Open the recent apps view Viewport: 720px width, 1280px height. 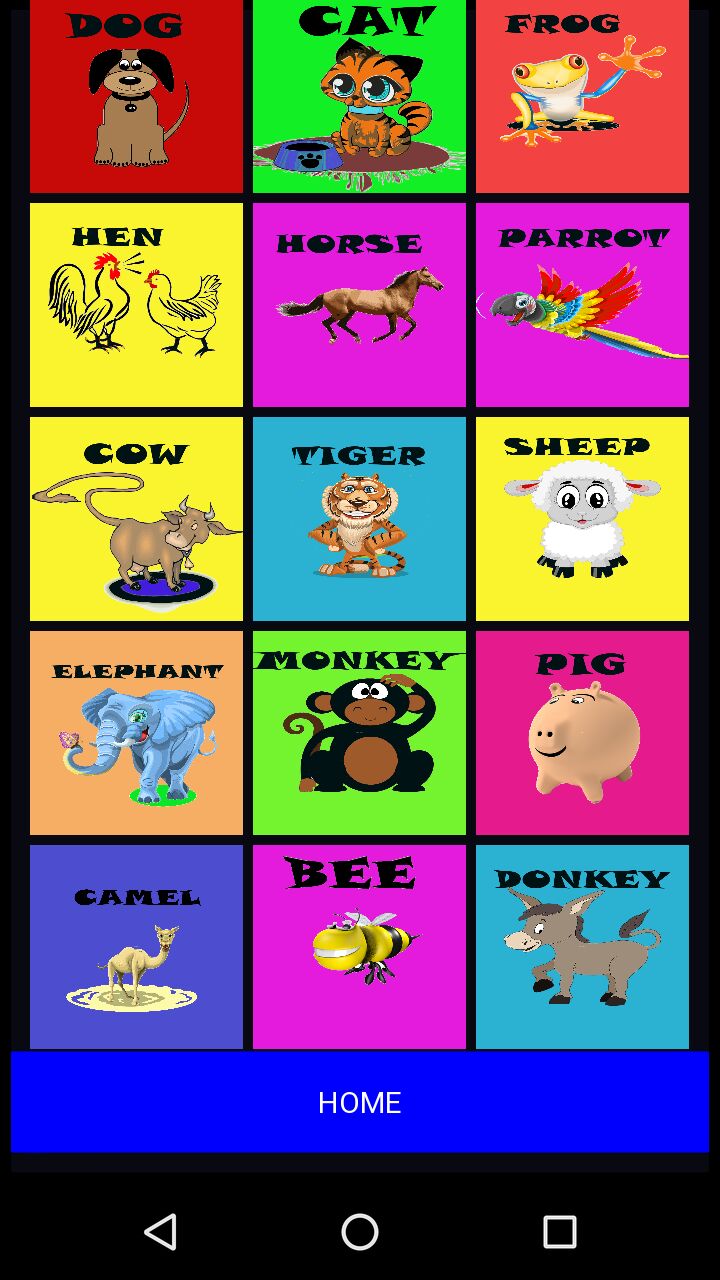point(559,1232)
